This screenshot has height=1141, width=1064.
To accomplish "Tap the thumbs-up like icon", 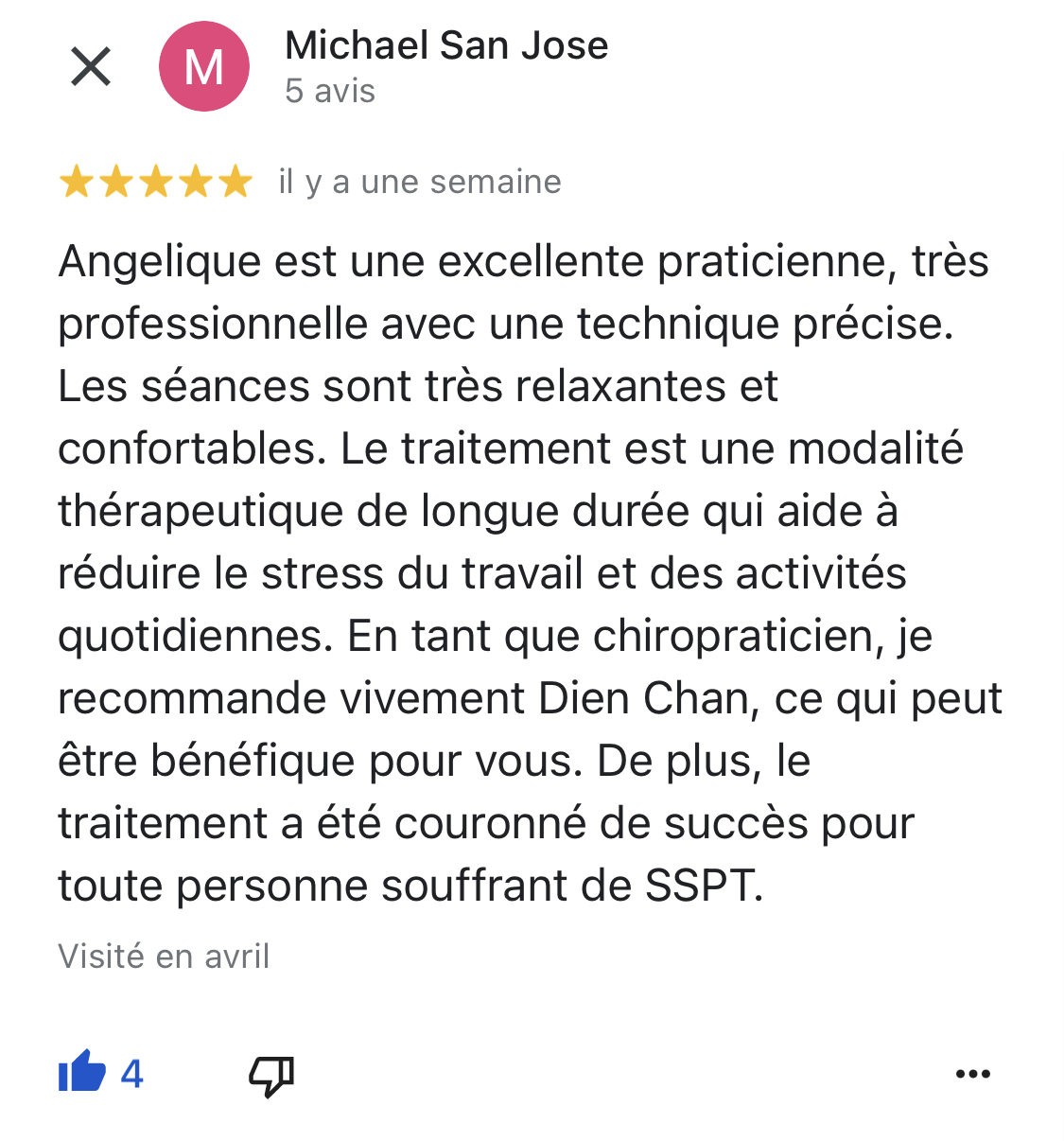I will (81, 1073).
